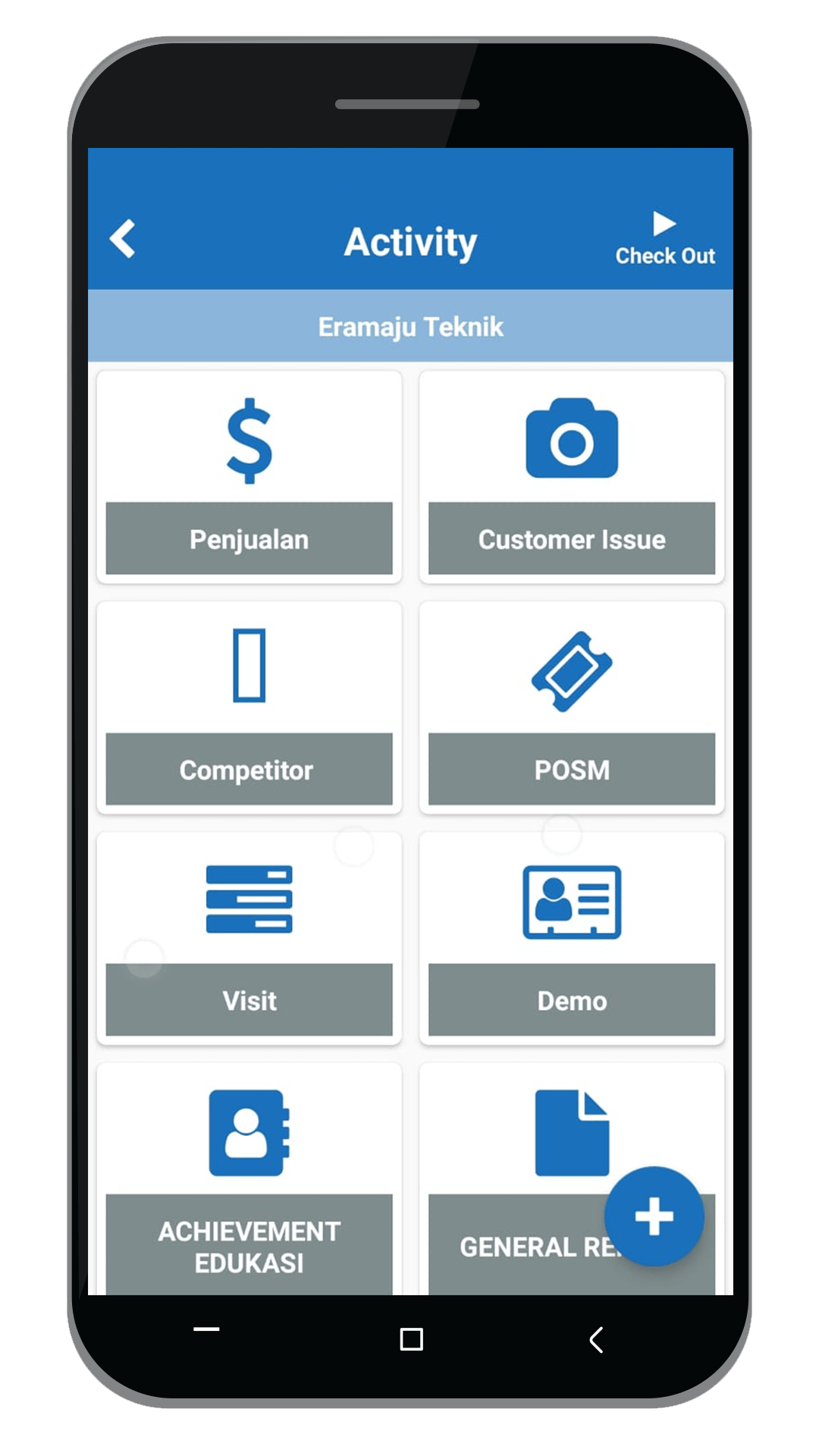Tap the system home square button
819x1456 pixels.
pos(411,1339)
